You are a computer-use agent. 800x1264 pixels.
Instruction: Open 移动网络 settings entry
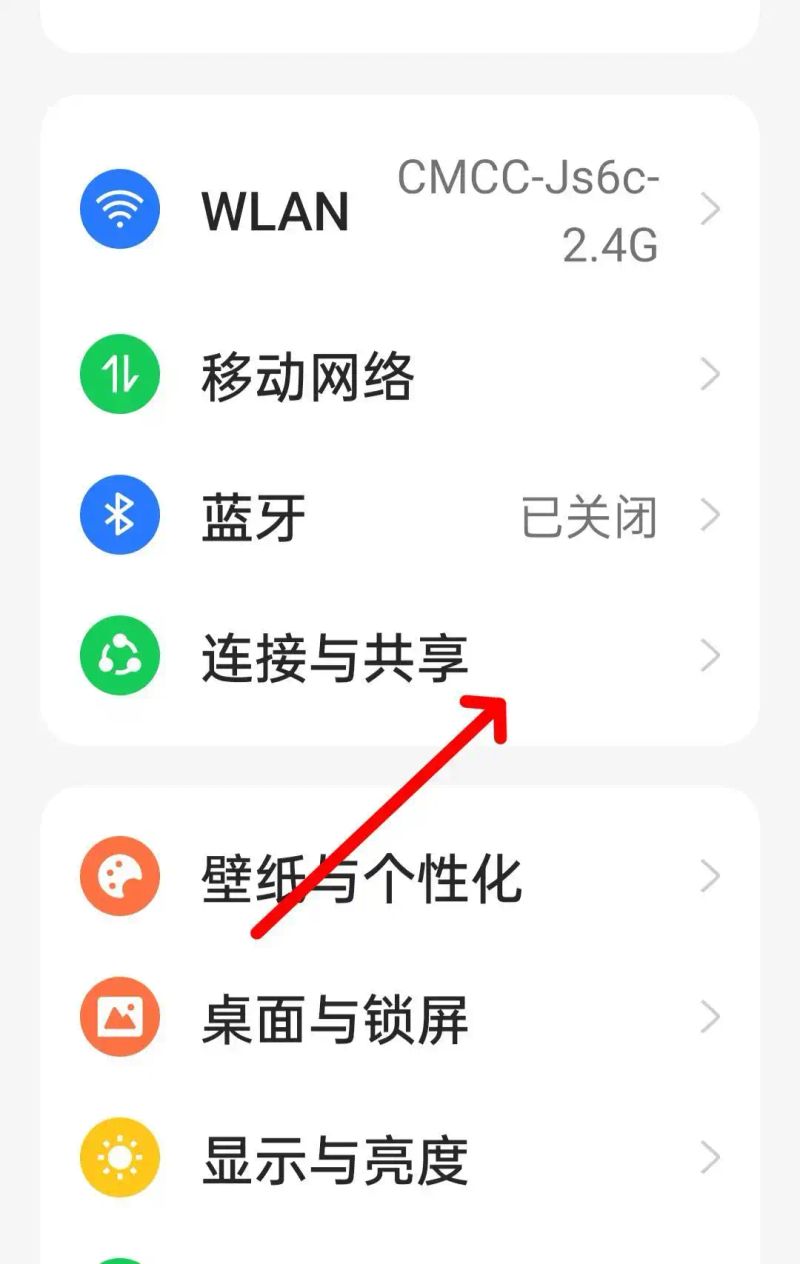(400, 373)
